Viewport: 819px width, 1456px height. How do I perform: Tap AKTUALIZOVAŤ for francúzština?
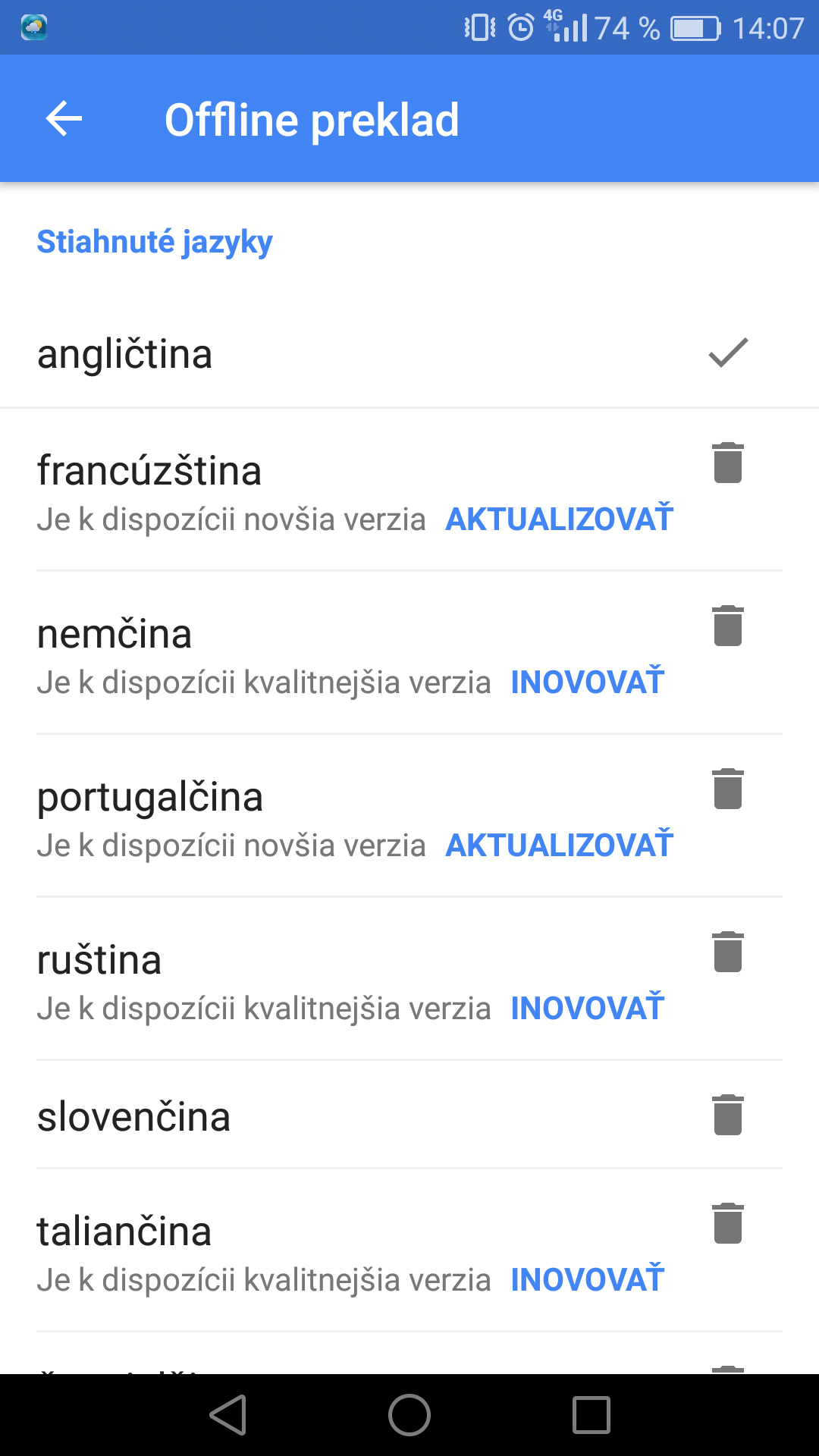point(559,519)
